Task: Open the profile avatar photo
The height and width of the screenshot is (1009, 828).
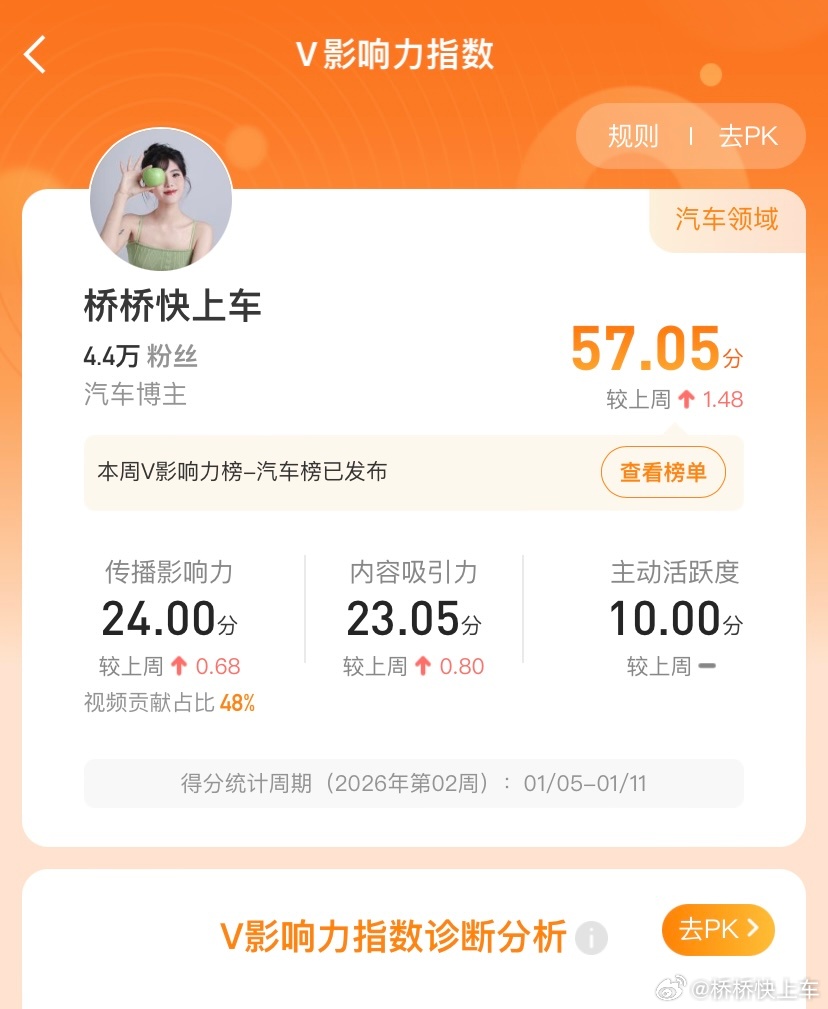Action: pyautogui.click(x=161, y=200)
